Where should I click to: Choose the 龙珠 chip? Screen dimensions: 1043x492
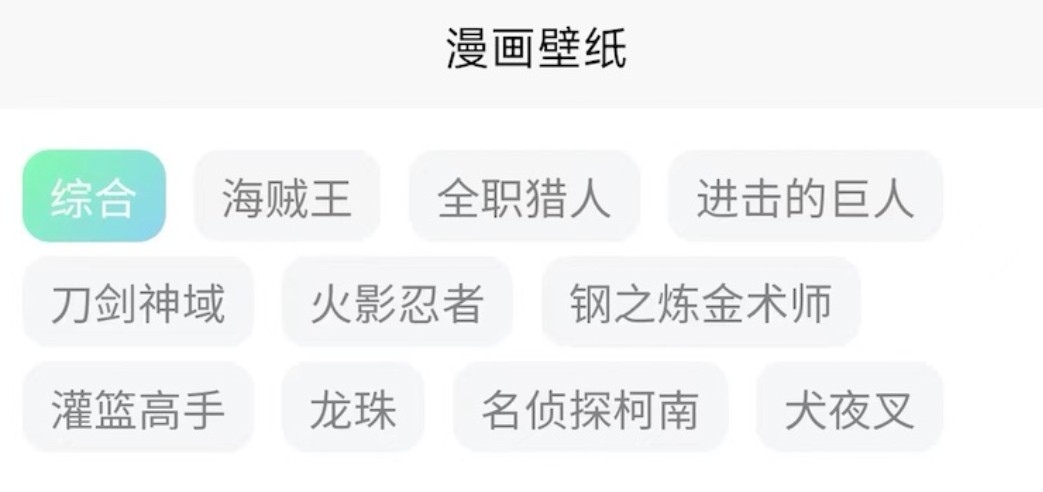point(353,409)
